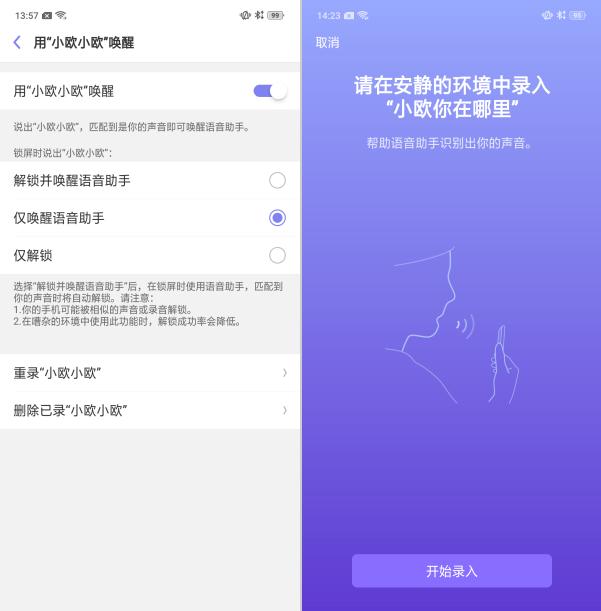Viewport: 601px width, 611px height.
Task: Start recording with 开始录入 button
Action: pos(451,571)
